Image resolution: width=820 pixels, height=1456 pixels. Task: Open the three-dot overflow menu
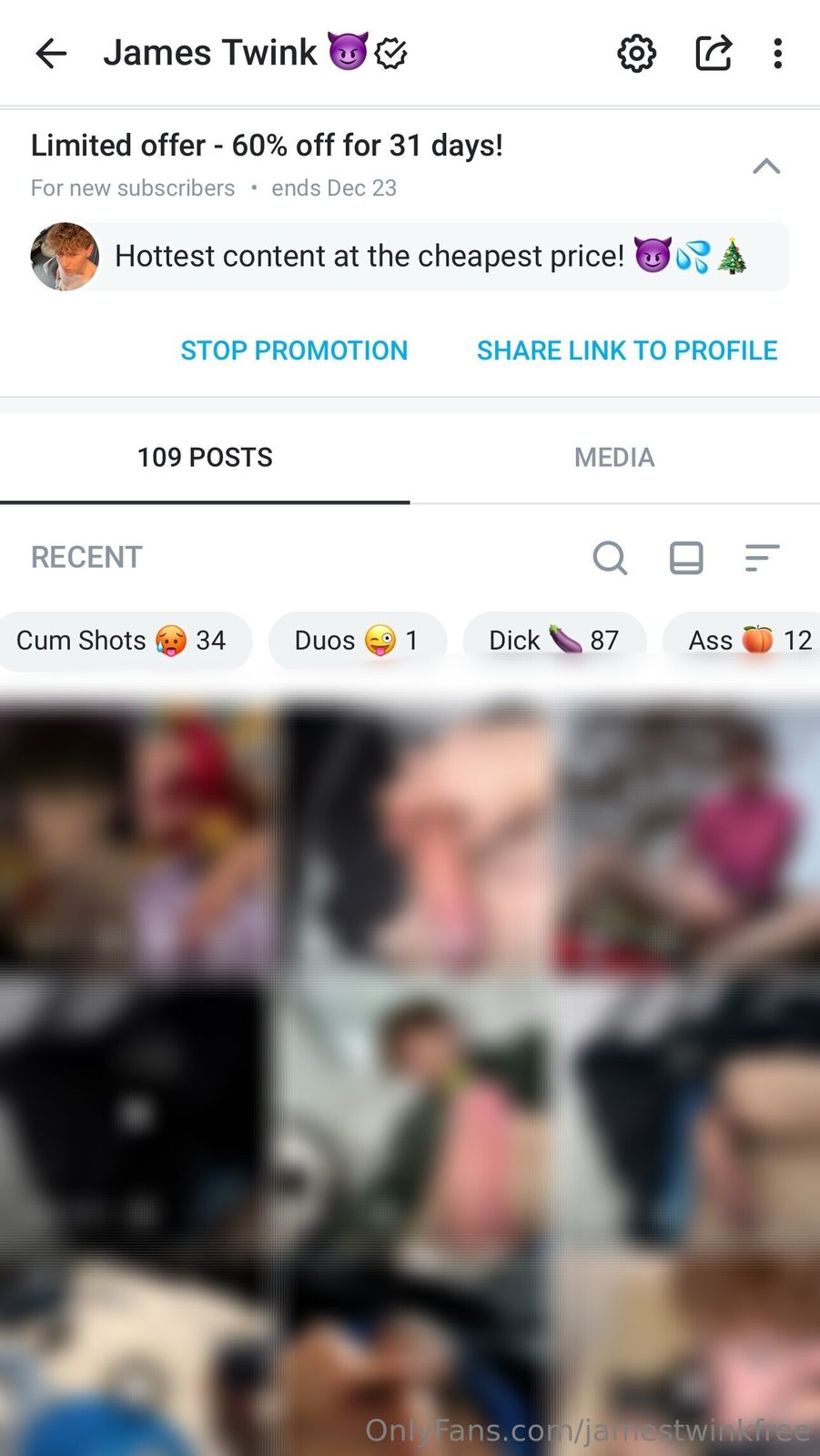[x=777, y=54]
